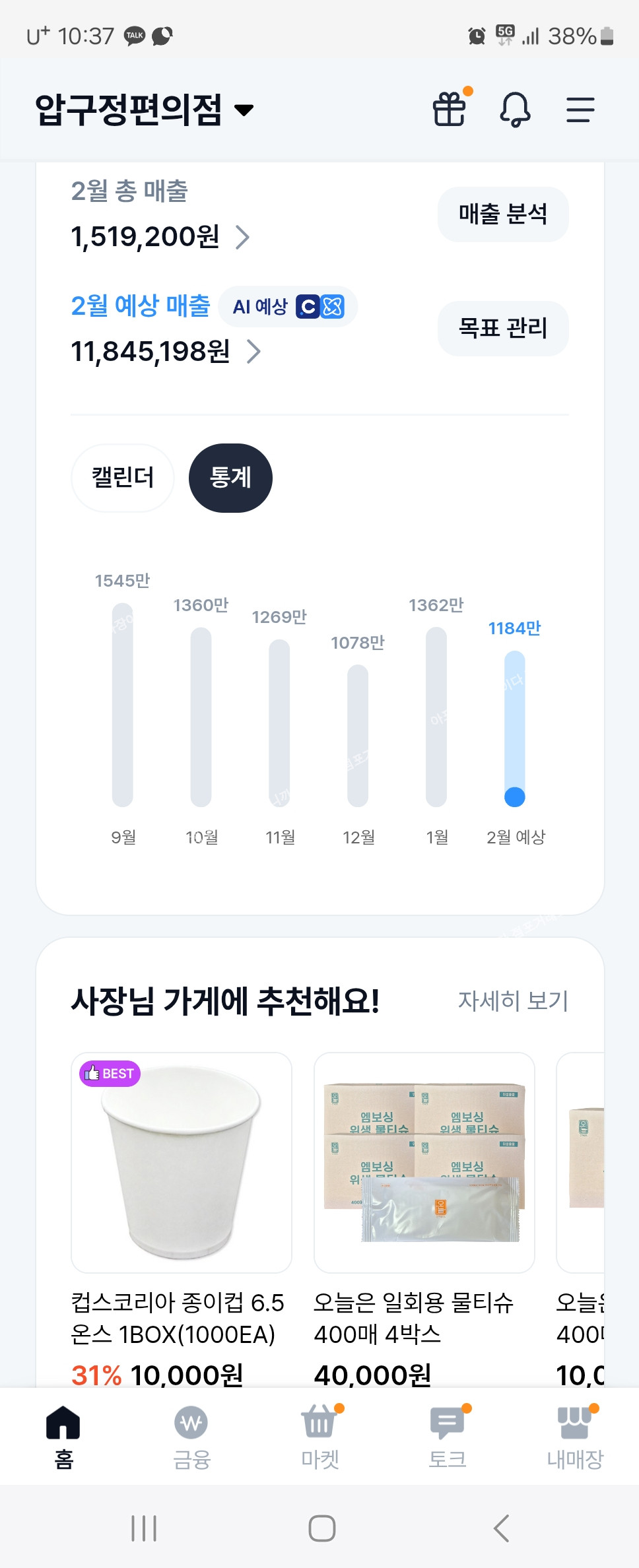
Task: Open the 압구정편의점 store dropdown
Action: [x=145, y=110]
